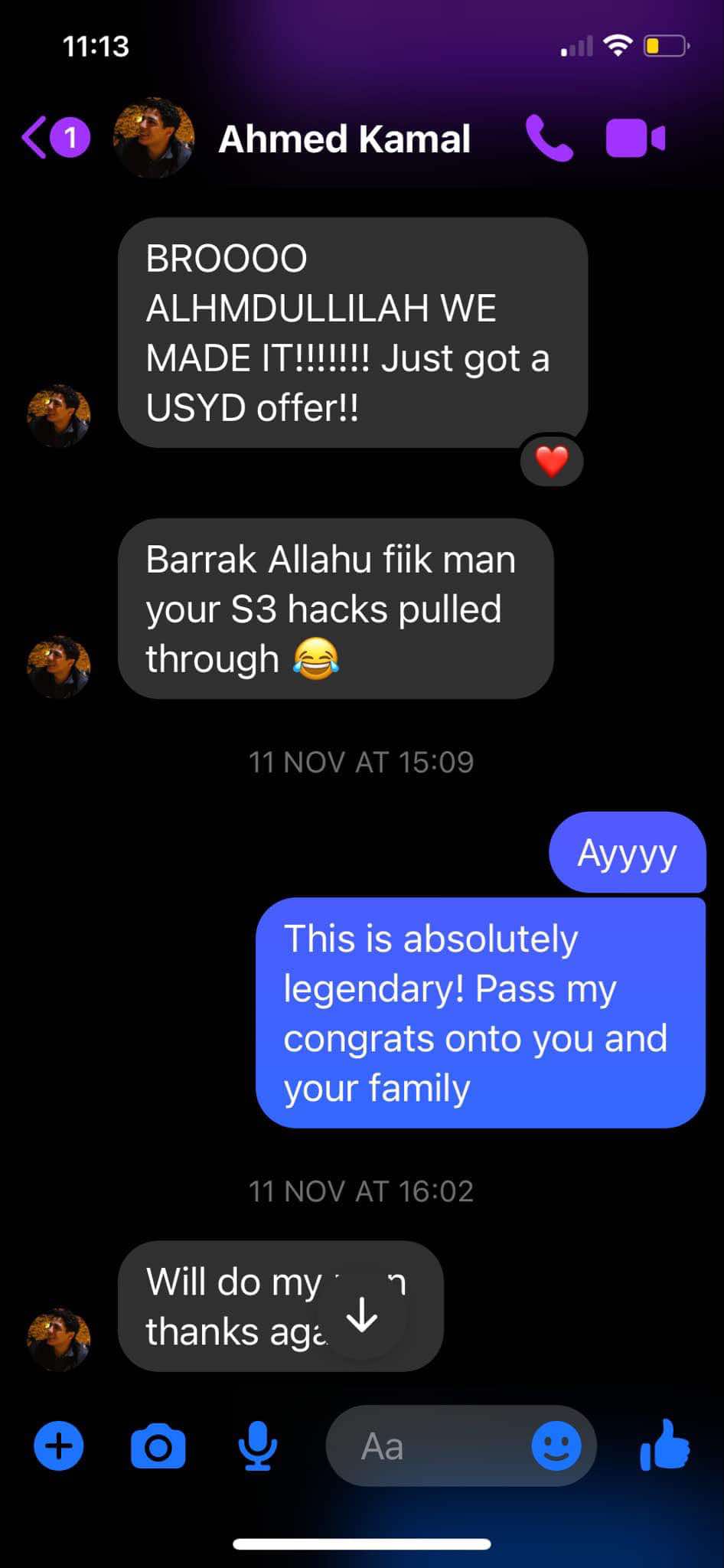Open the camera to take a photo
724x1568 pixels.
click(x=158, y=1446)
